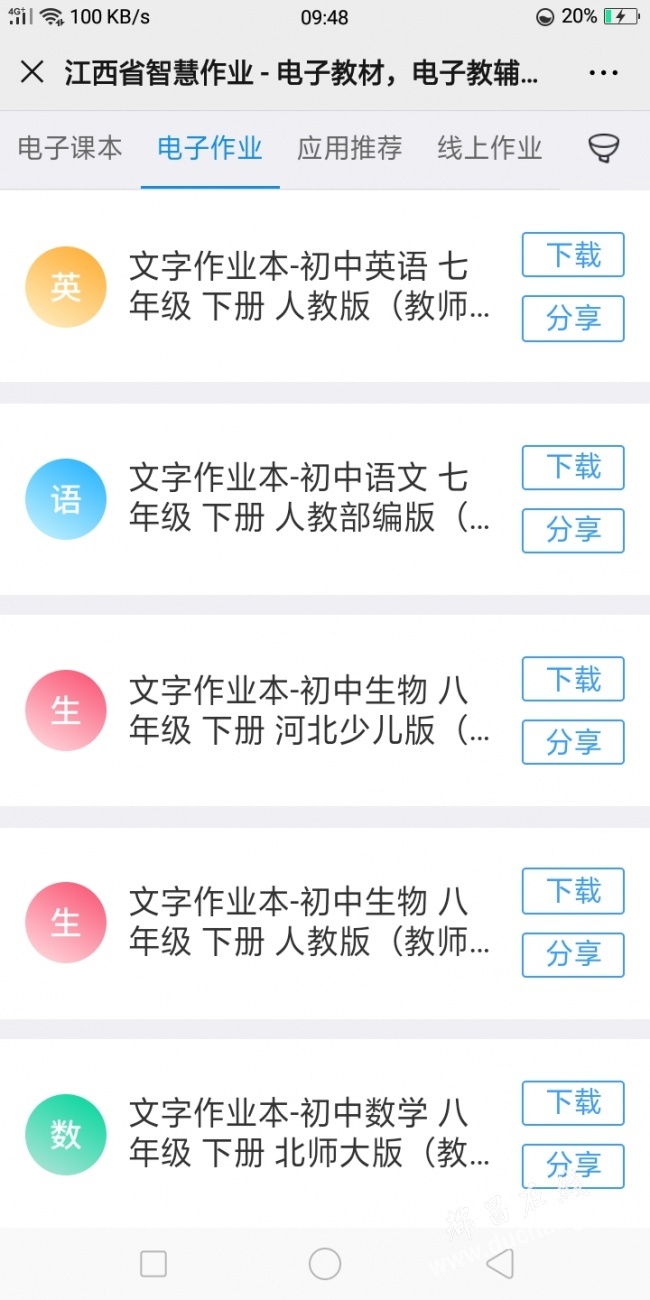Share the 初中生物 河北少儿版 workbook
This screenshot has height=1300, width=650.
(x=573, y=742)
